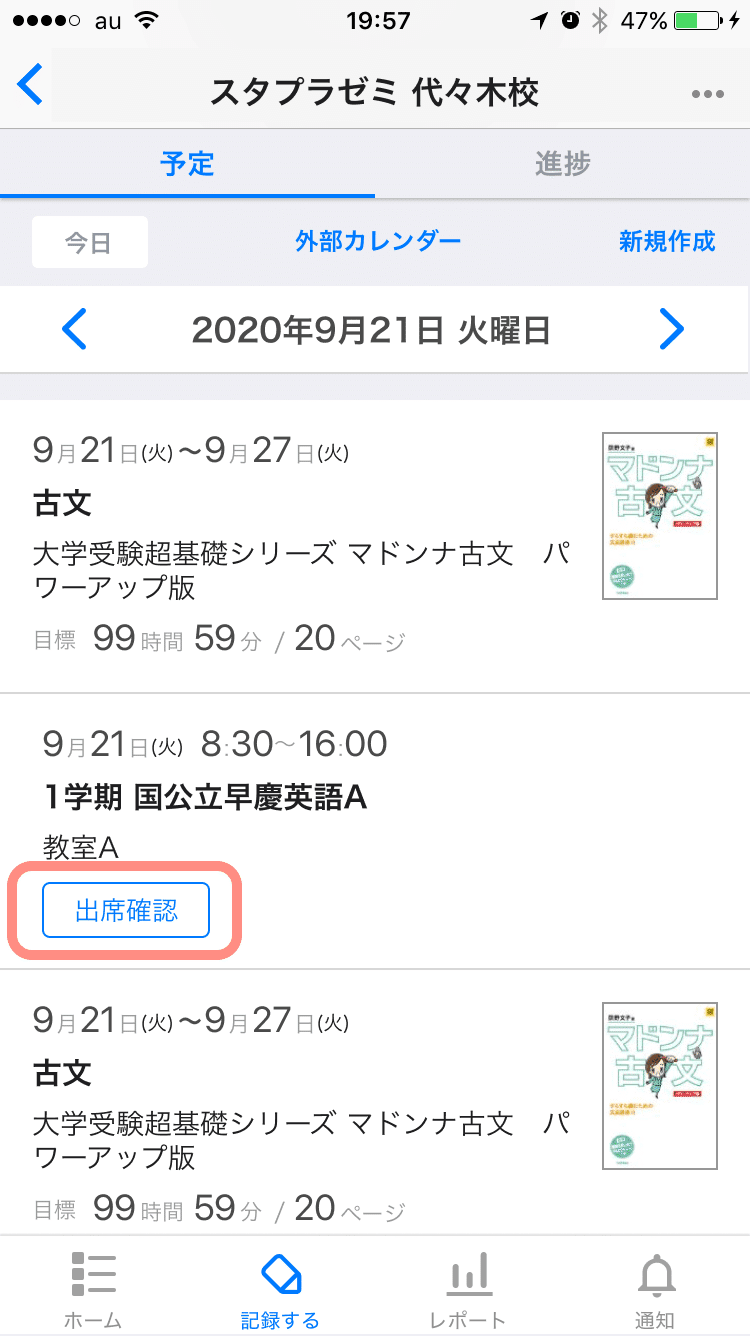Open the three-dot overflow menu
This screenshot has width=750, height=1336.
tap(707, 94)
